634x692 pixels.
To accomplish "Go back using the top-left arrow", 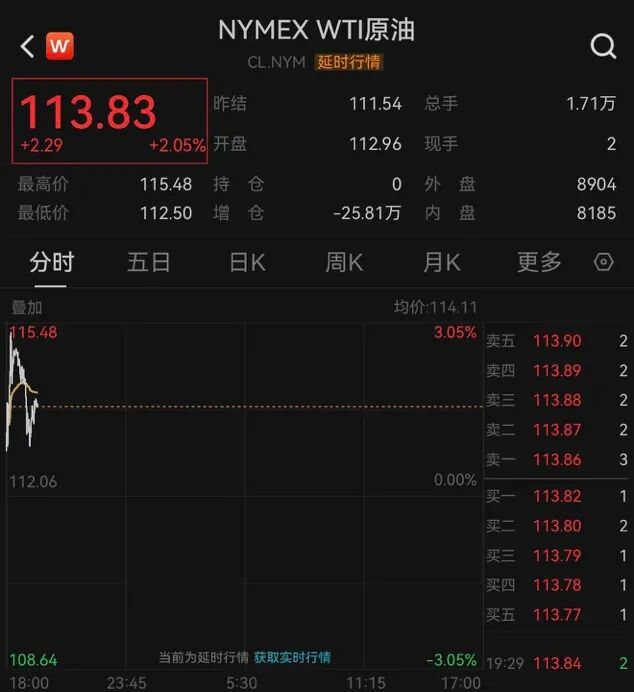I will [x=27, y=46].
